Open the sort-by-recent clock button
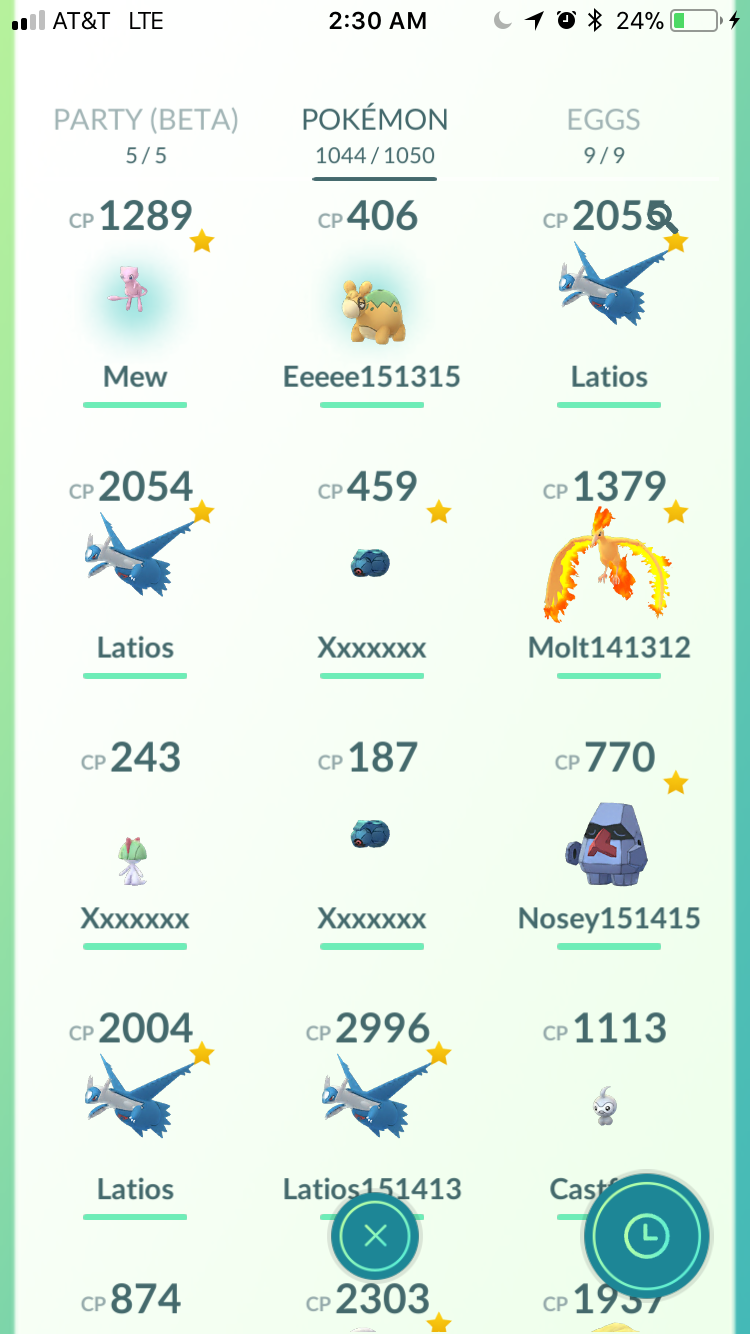This screenshot has width=750, height=1334. (647, 1237)
